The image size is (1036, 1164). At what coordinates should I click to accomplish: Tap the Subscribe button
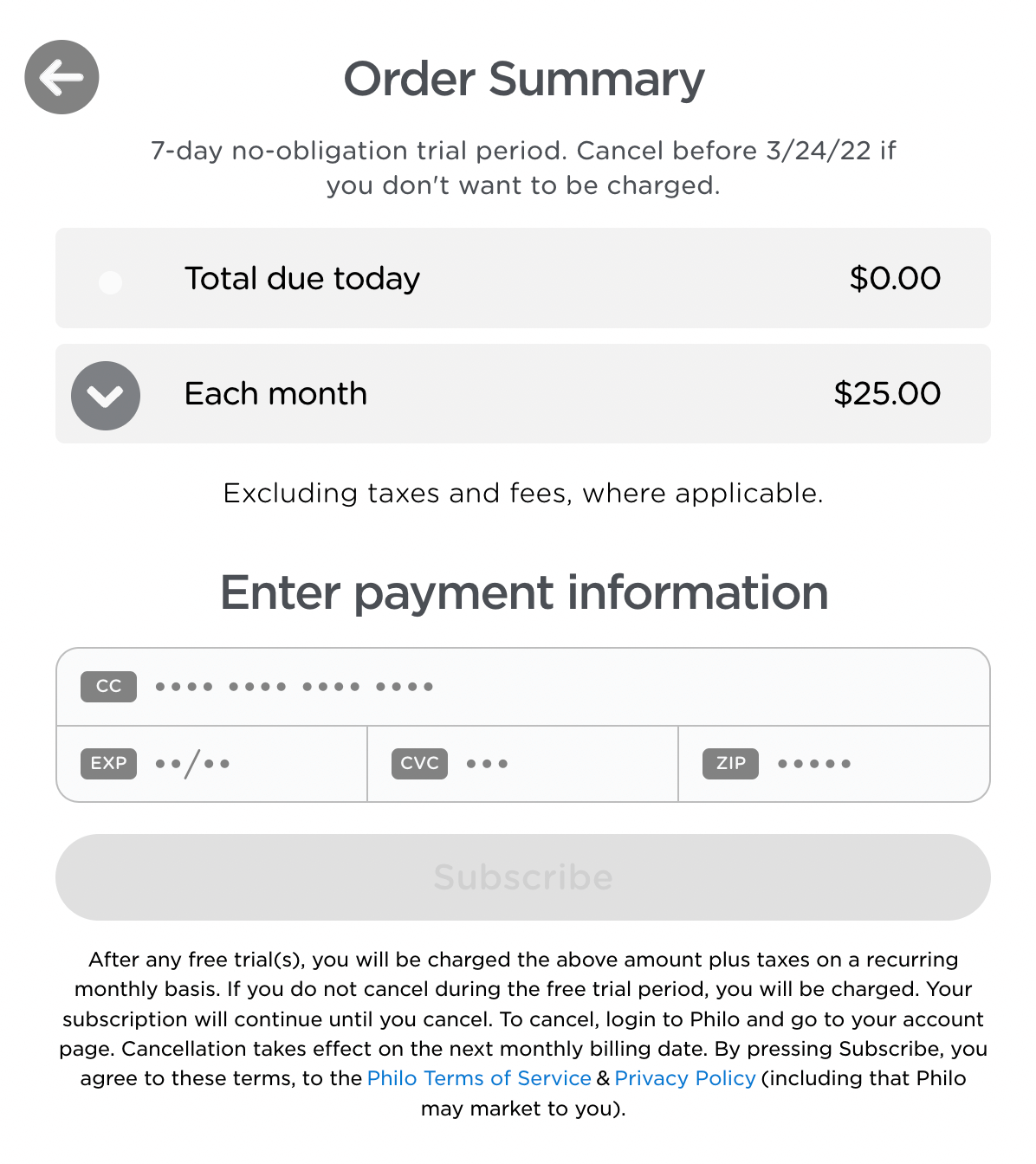pos(522,877)
